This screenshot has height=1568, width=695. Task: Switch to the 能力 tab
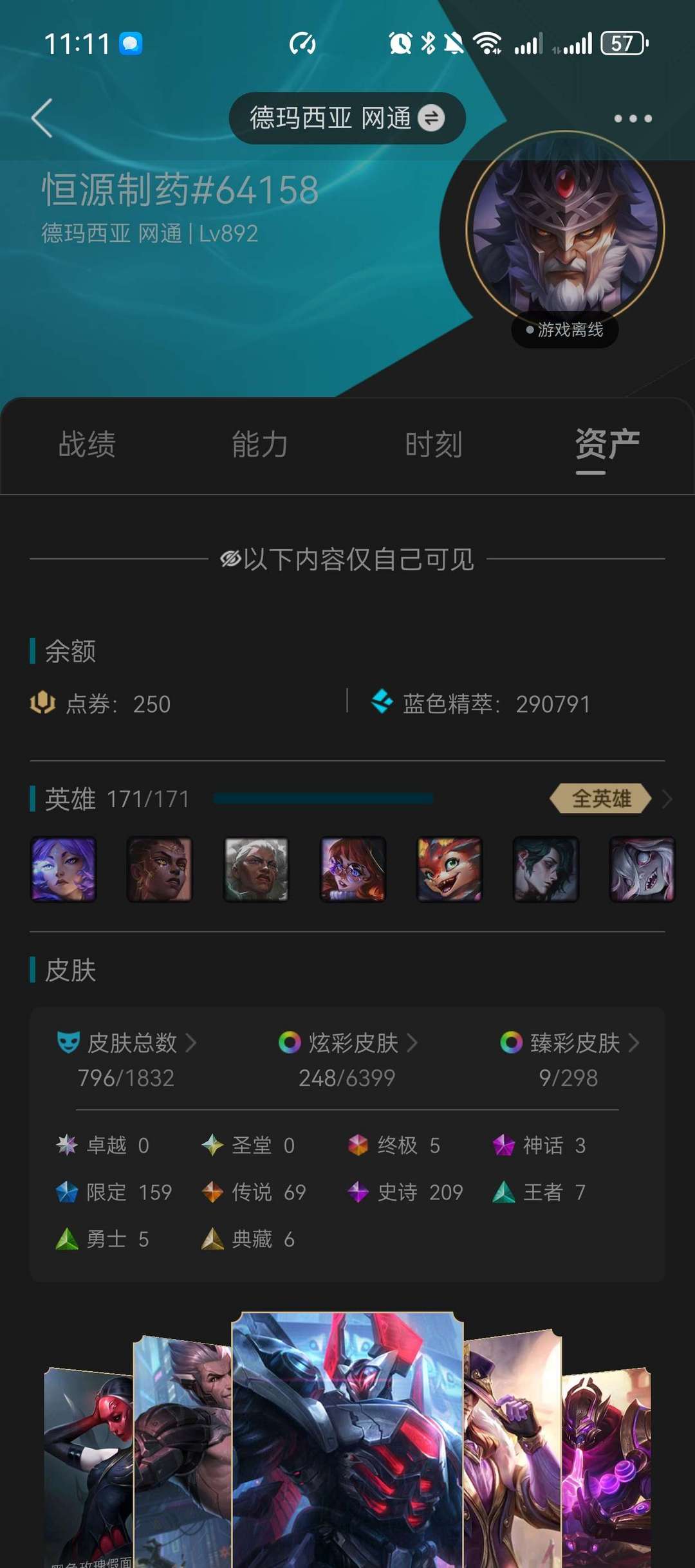(260, 444)
